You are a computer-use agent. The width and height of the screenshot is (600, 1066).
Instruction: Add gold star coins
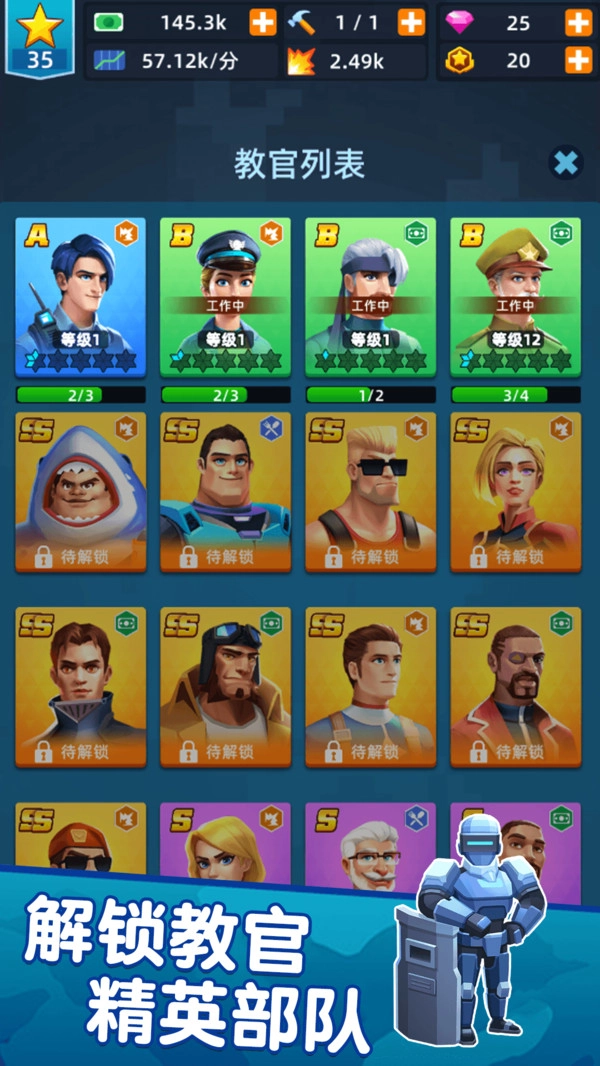coord(578,60)
